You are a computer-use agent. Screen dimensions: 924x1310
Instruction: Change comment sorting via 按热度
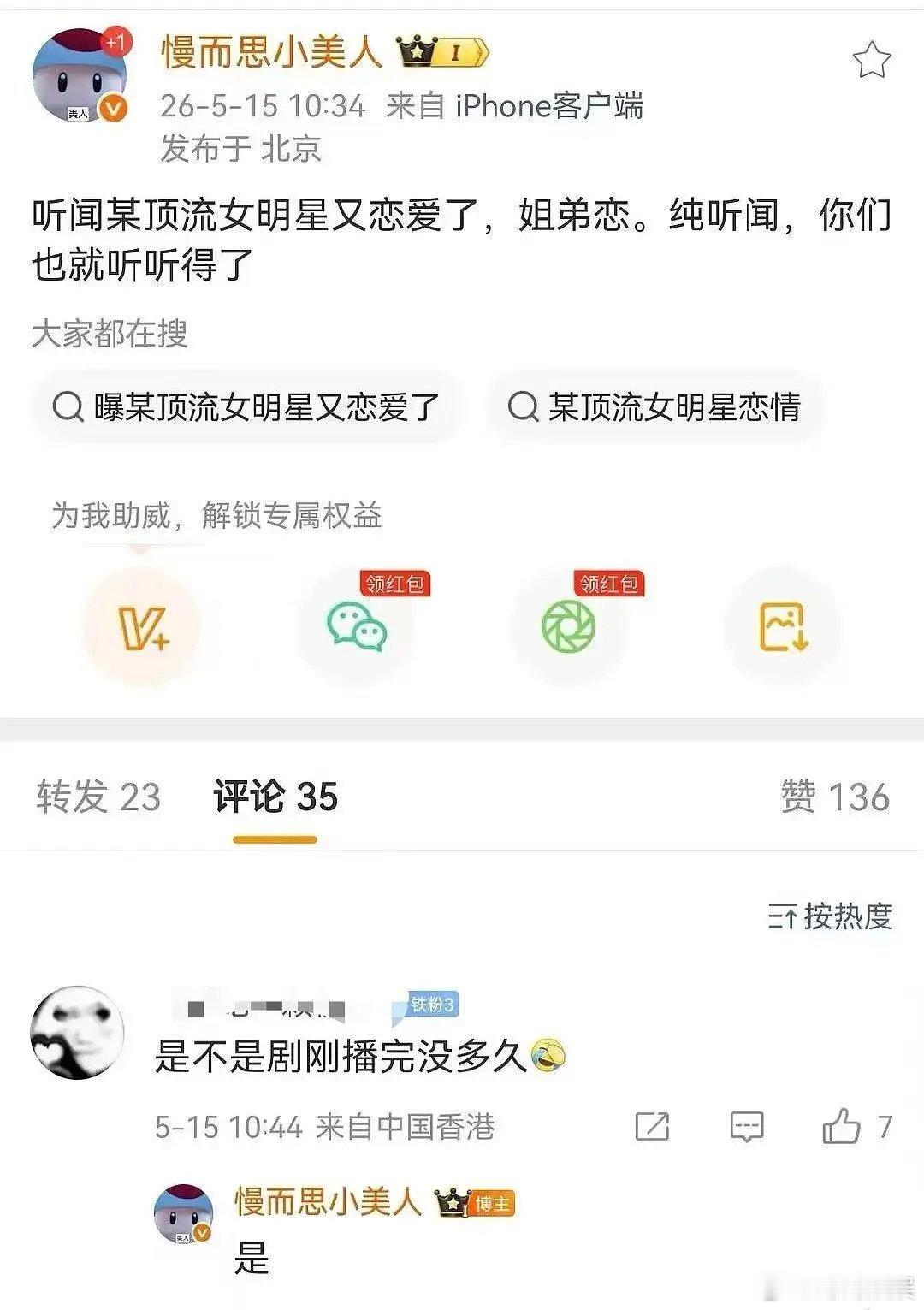pos(830,916)
